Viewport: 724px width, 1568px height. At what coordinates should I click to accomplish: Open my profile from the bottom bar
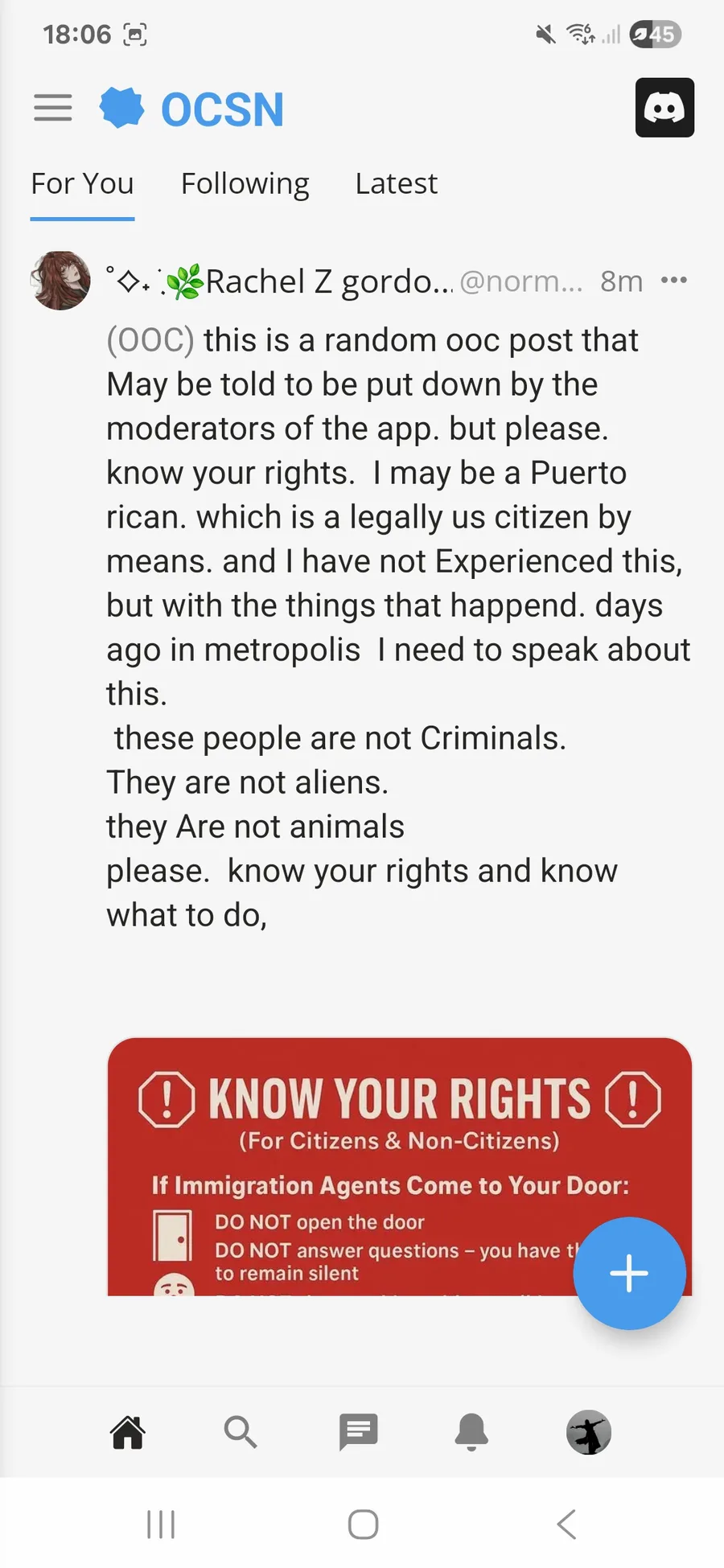pos(589,1432)
